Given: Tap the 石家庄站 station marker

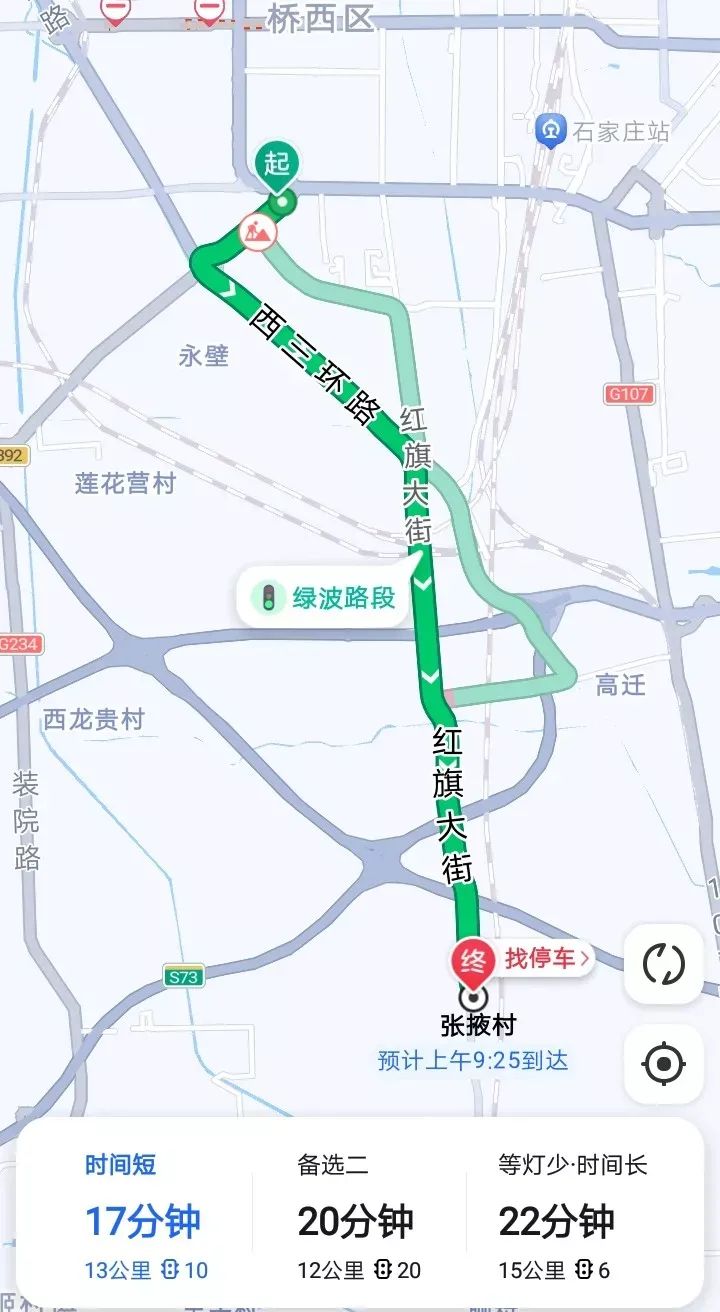Looking at the screenshot, I should [551, 131].
